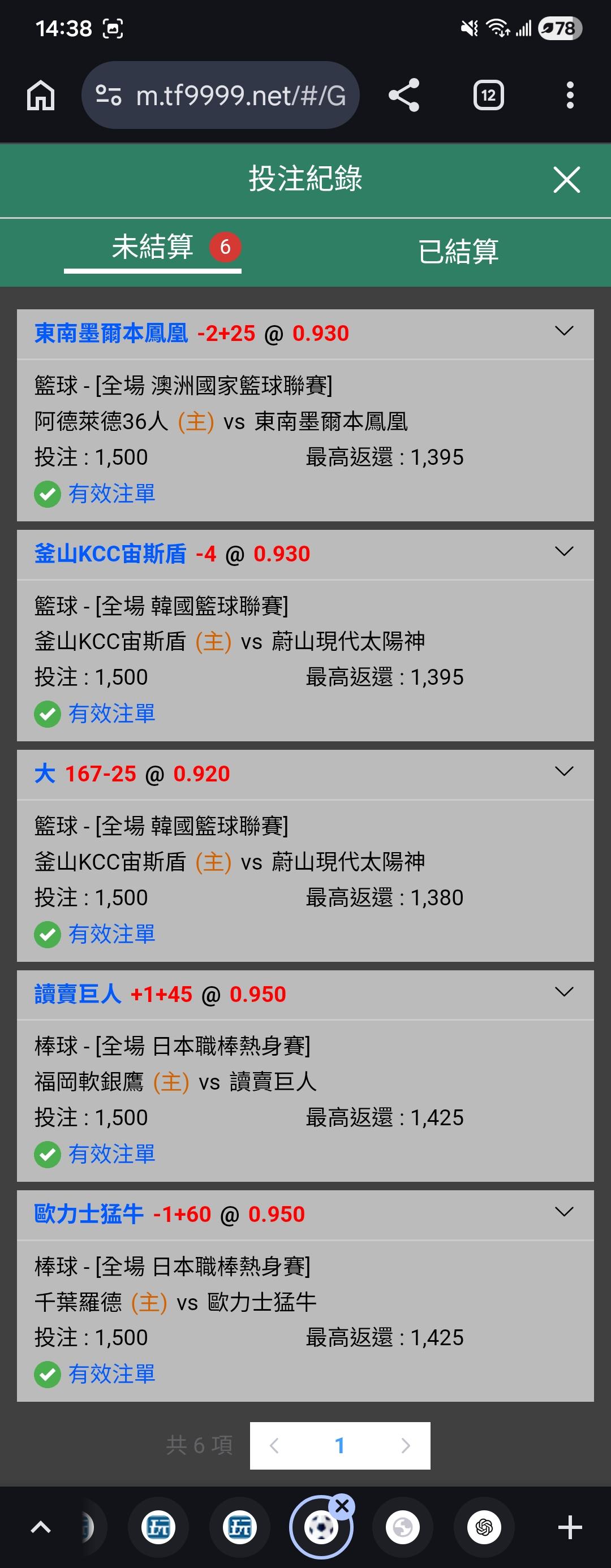This screenshot has width=611, height=1568.
Task: Expand the 讀賣巨人 +1+45 bet
Action: pyautogui.click(x=564, y=992)
